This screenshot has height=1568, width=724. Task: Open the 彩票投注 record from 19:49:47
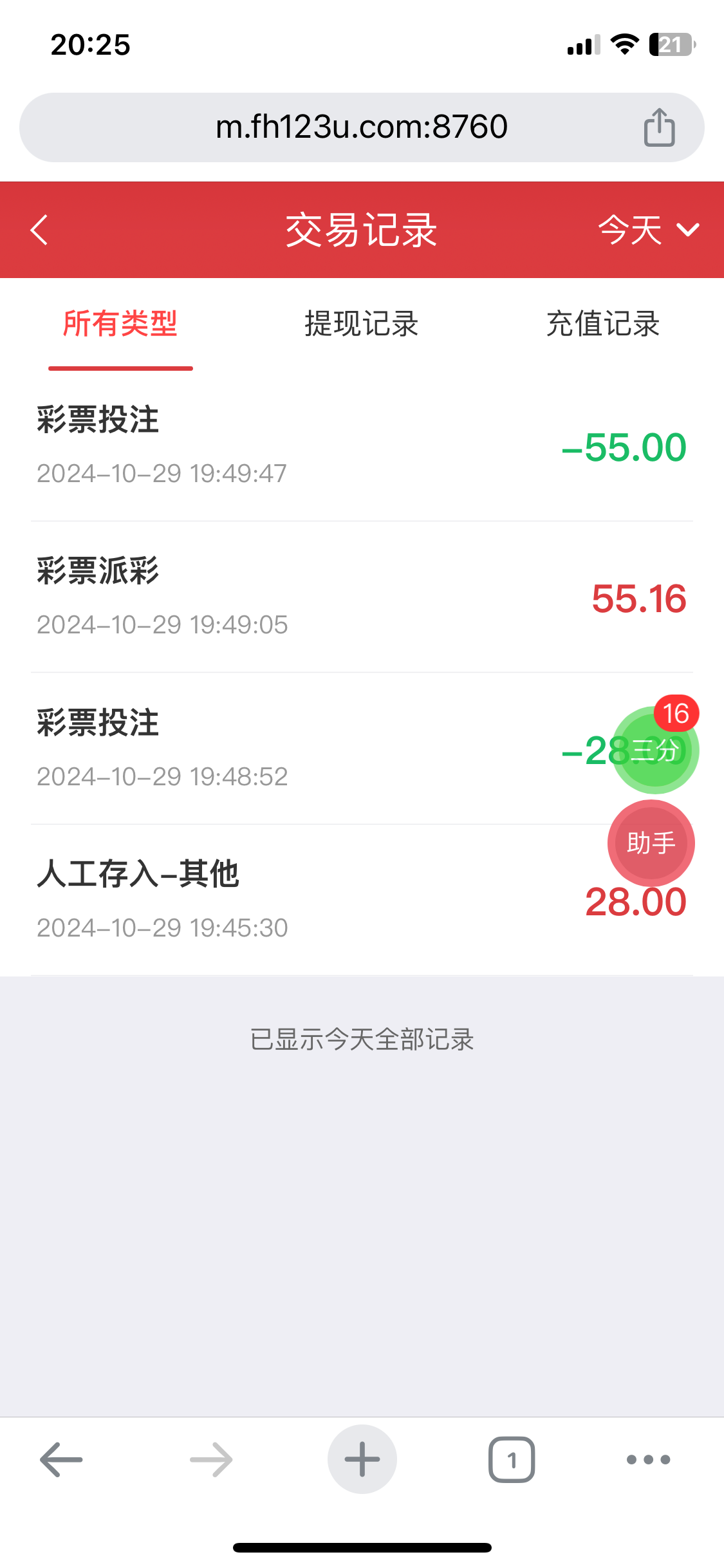tap(290, 445)
